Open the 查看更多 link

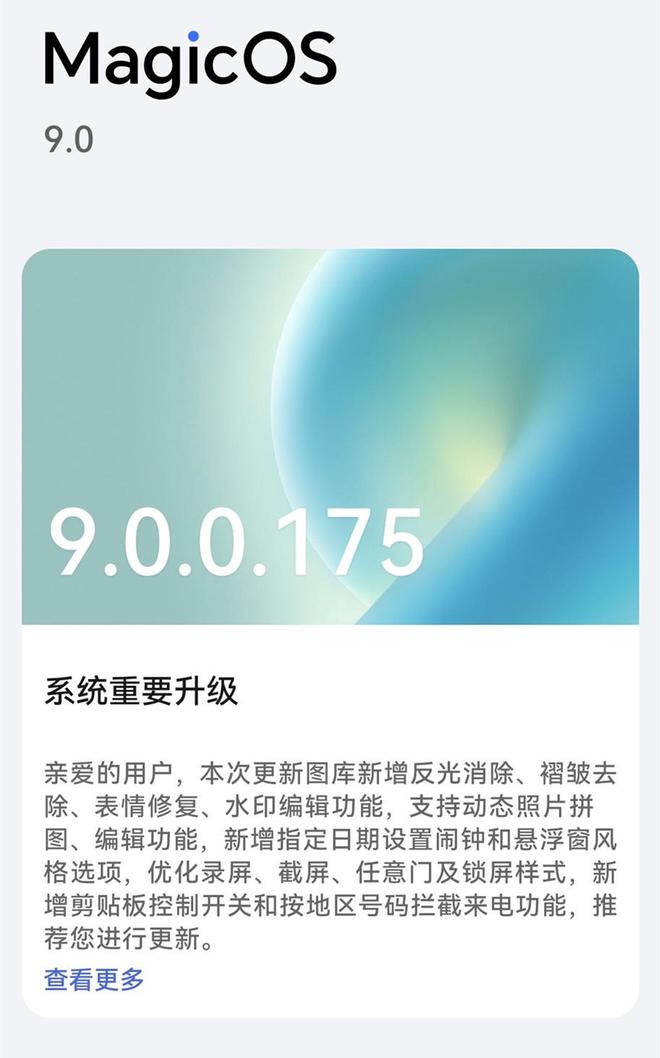(94, 979)
